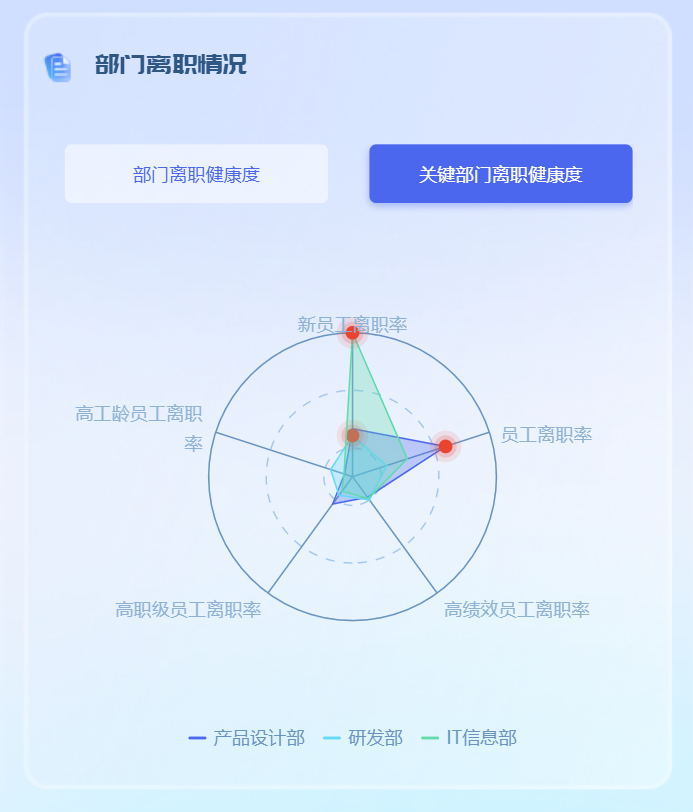The height and width of the screenshot is (812, 693).
Task: Switch to 部门离职健康度 tab
Action: [x=196, y=174]
